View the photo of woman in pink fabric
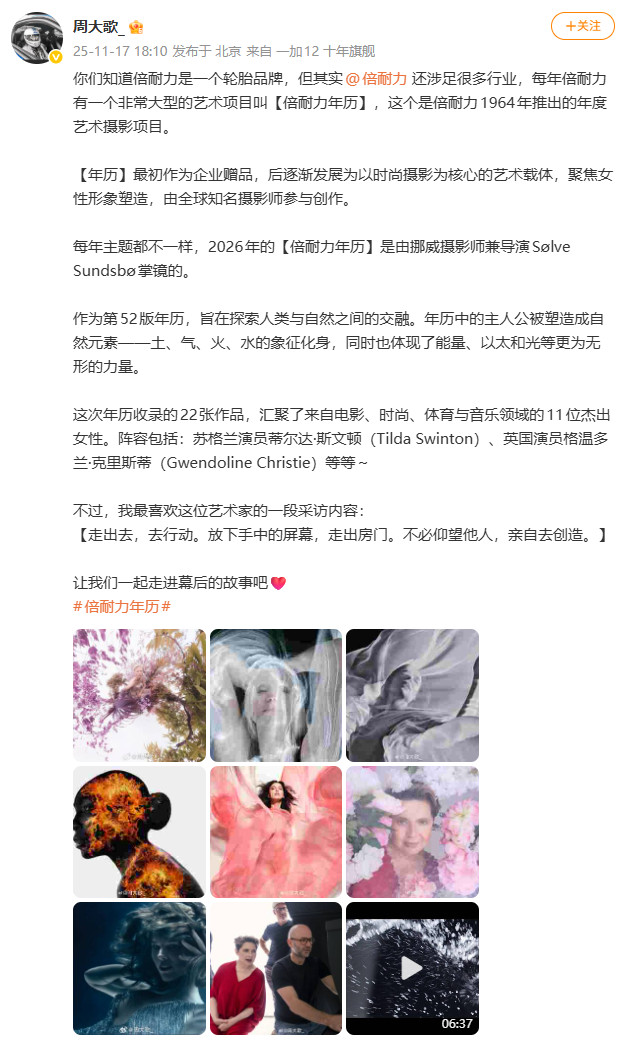 point(276,832)
